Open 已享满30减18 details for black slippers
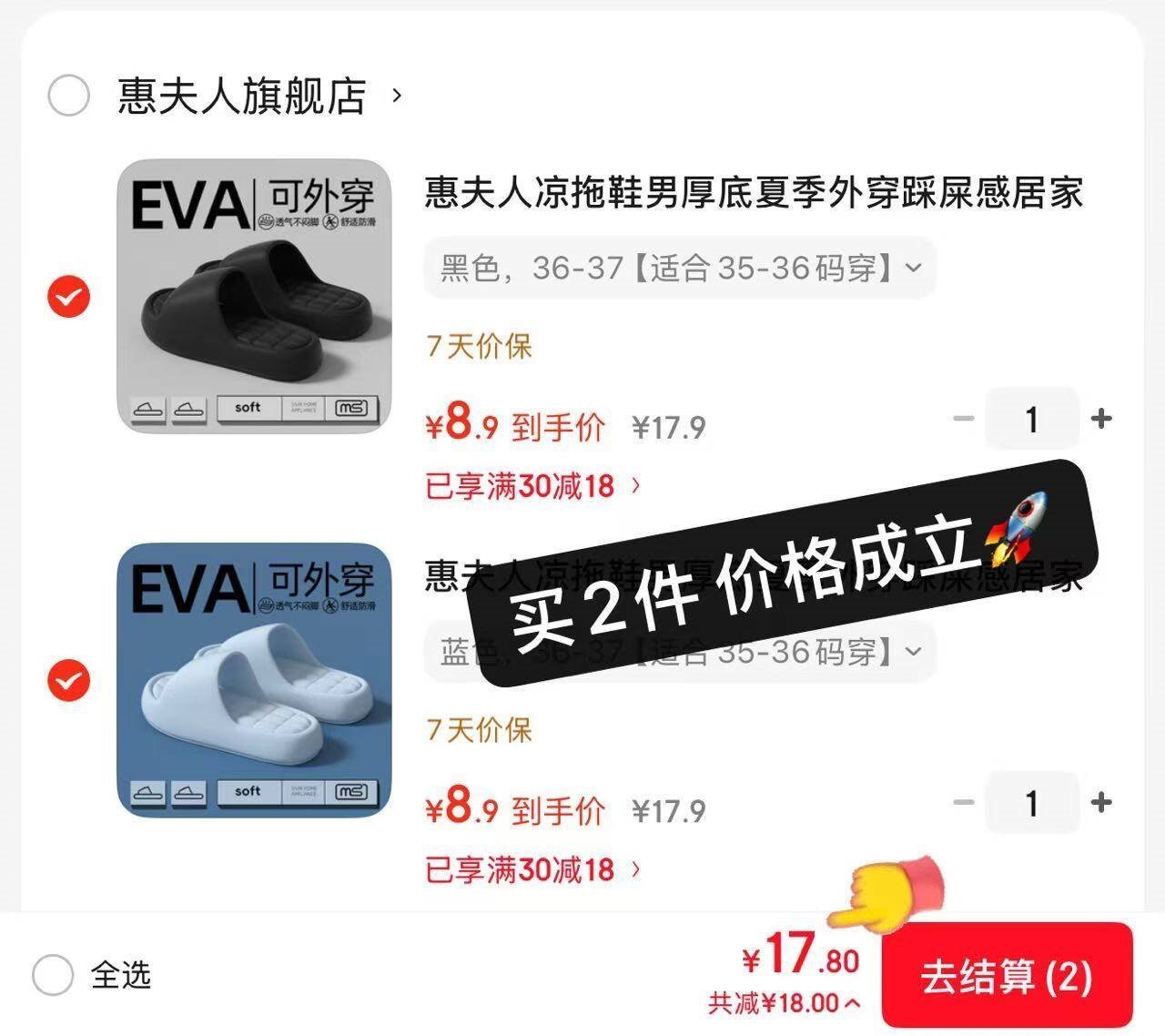The height and width of the screenshot is (1036, 1165). point(532,486)
